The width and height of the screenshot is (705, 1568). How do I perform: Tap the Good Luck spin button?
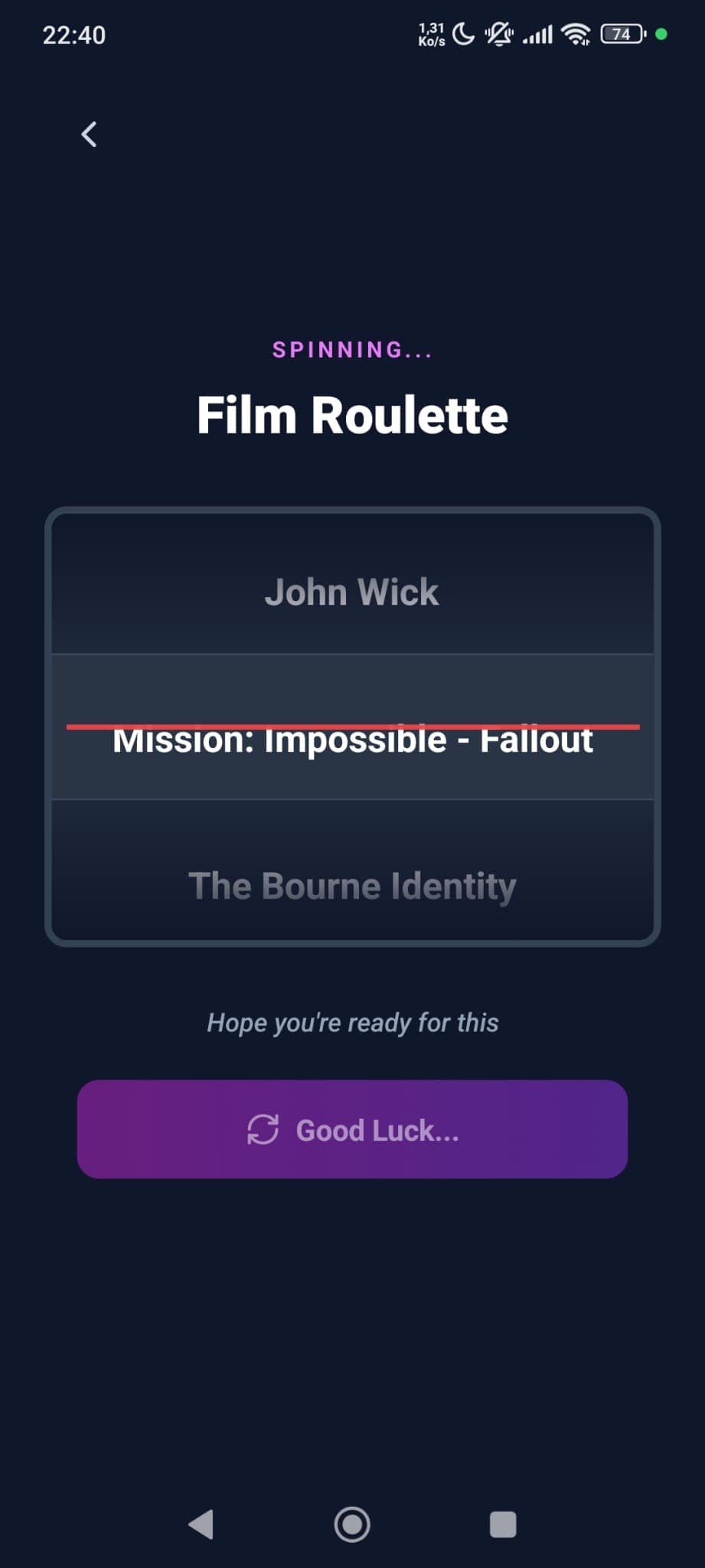(x=352, y=1129)
